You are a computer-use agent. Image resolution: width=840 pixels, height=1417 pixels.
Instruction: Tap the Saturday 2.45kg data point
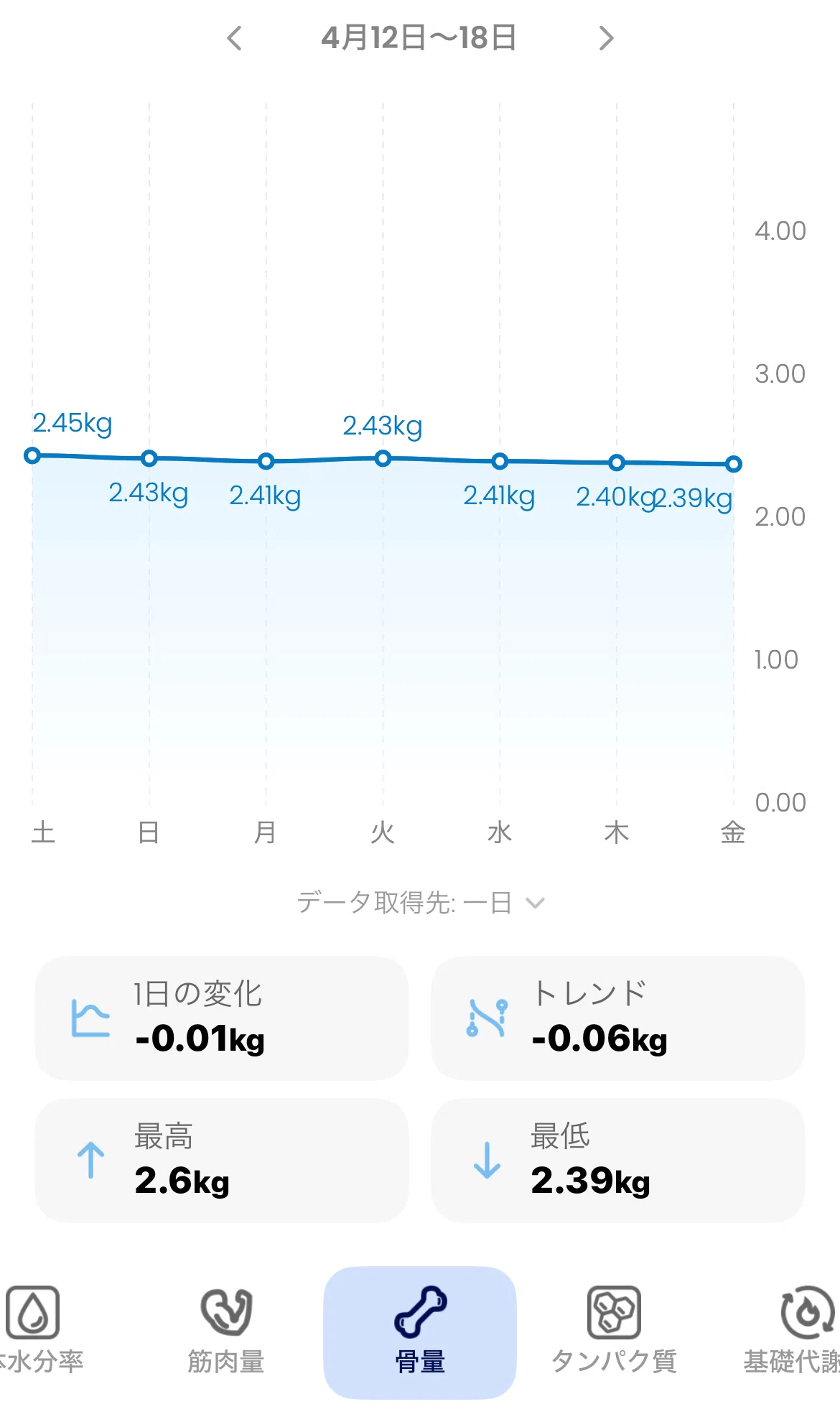32,455
